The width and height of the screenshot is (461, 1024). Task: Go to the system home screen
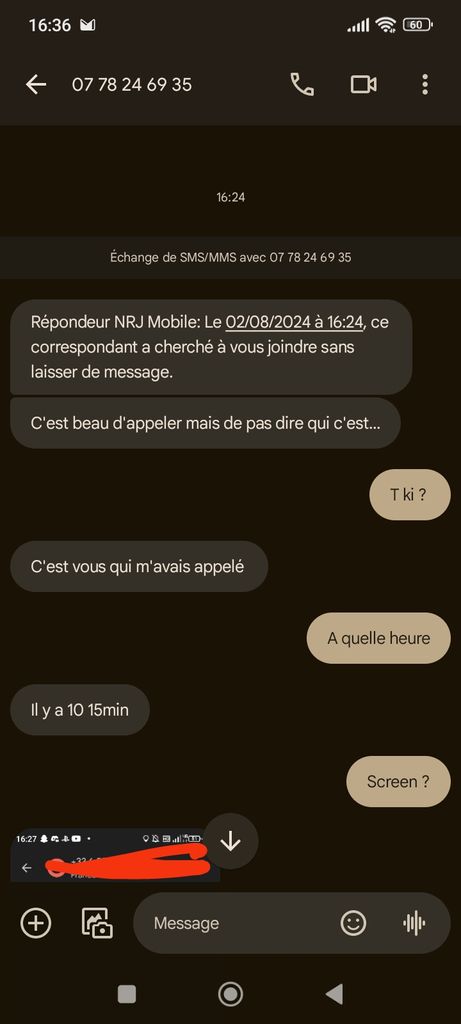point(230,994)
